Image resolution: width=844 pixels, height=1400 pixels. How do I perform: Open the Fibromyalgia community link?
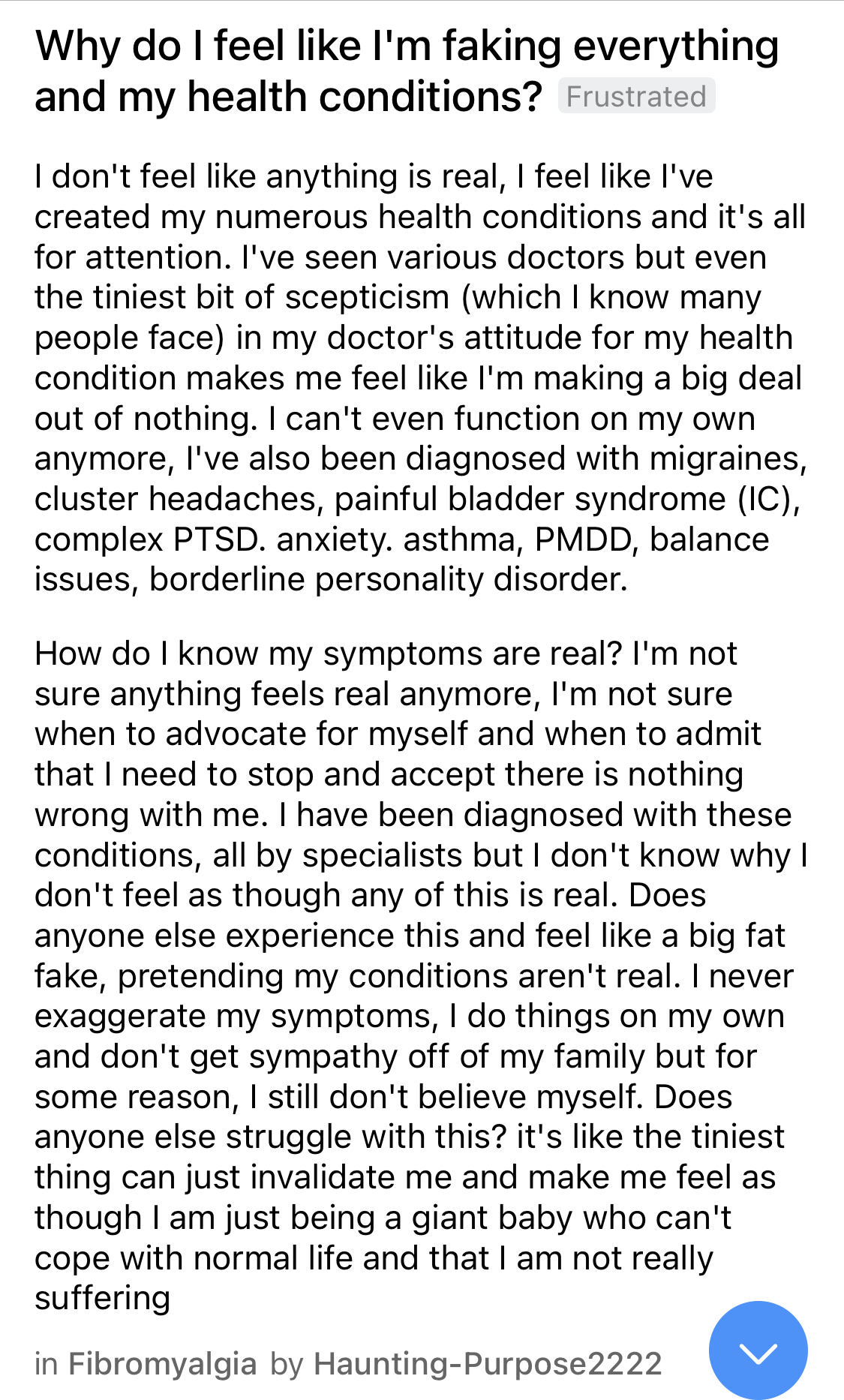(163, 1363)
